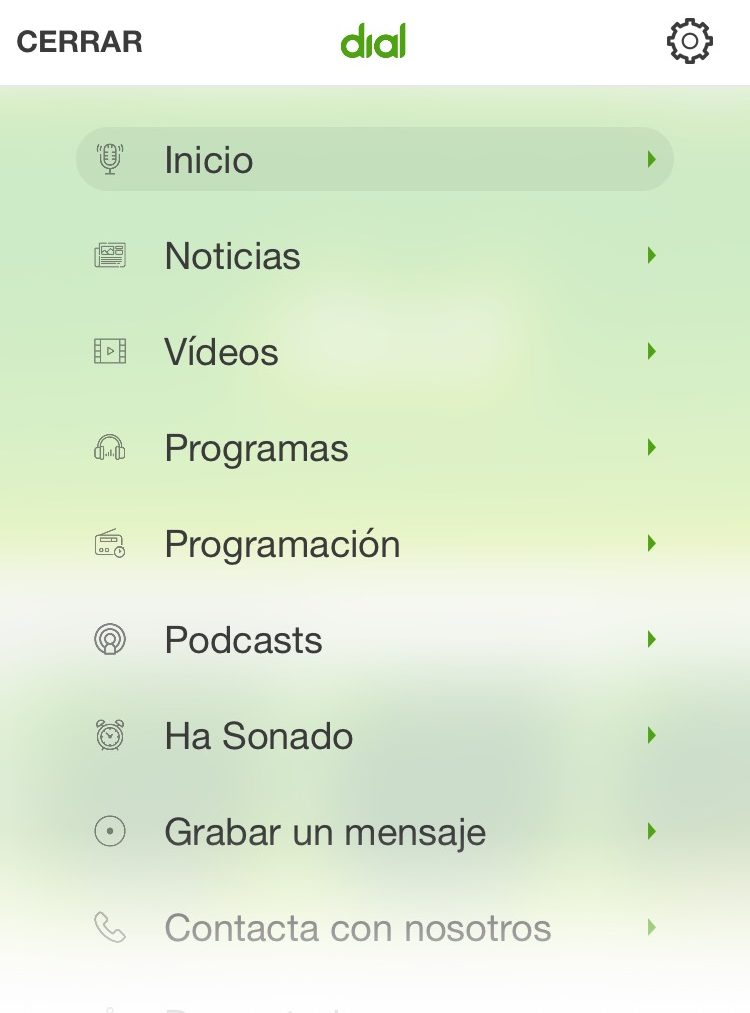Open the Noticias section

click(x=374, y=256)
